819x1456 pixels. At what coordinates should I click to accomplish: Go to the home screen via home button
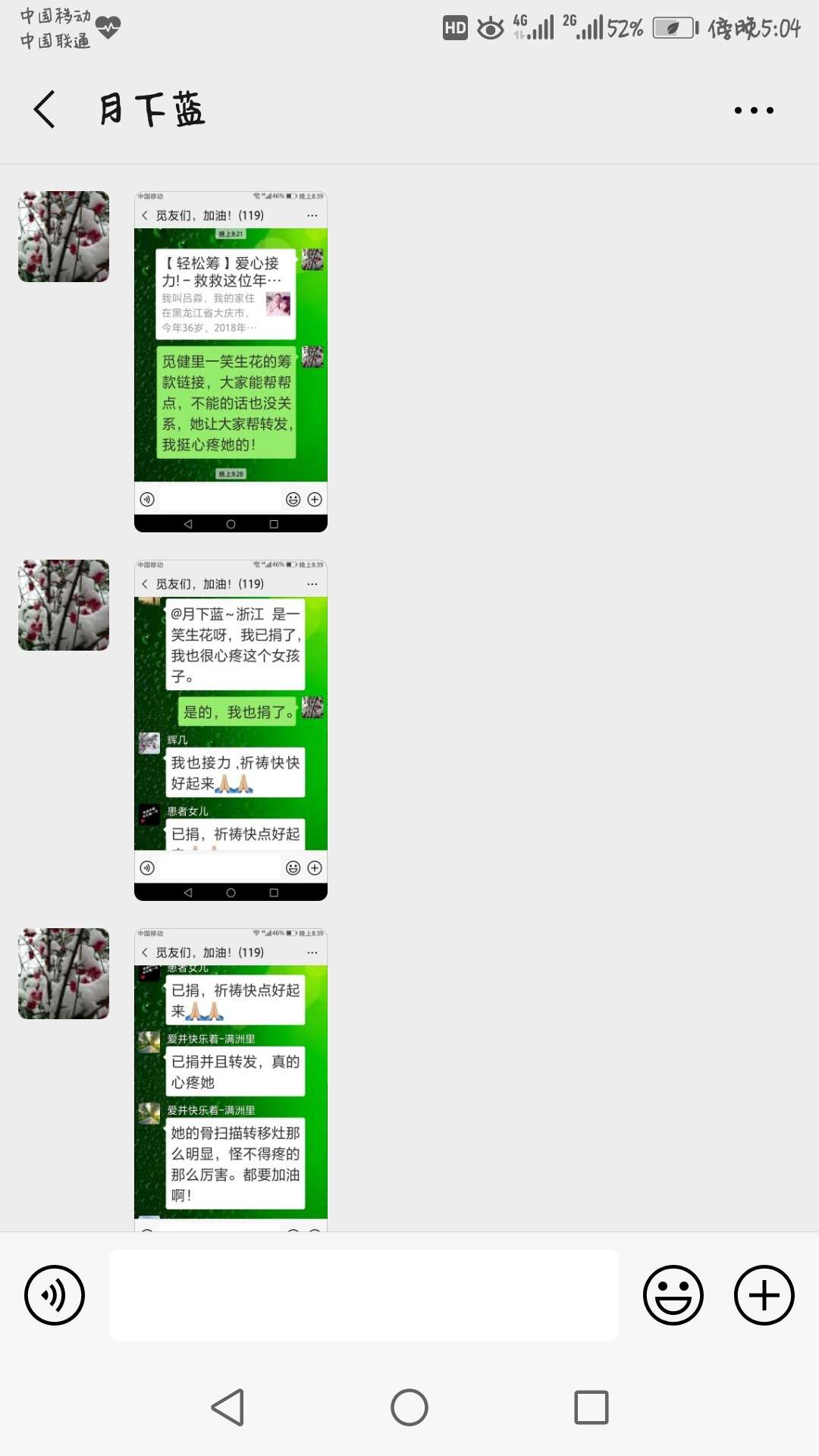409,1407
